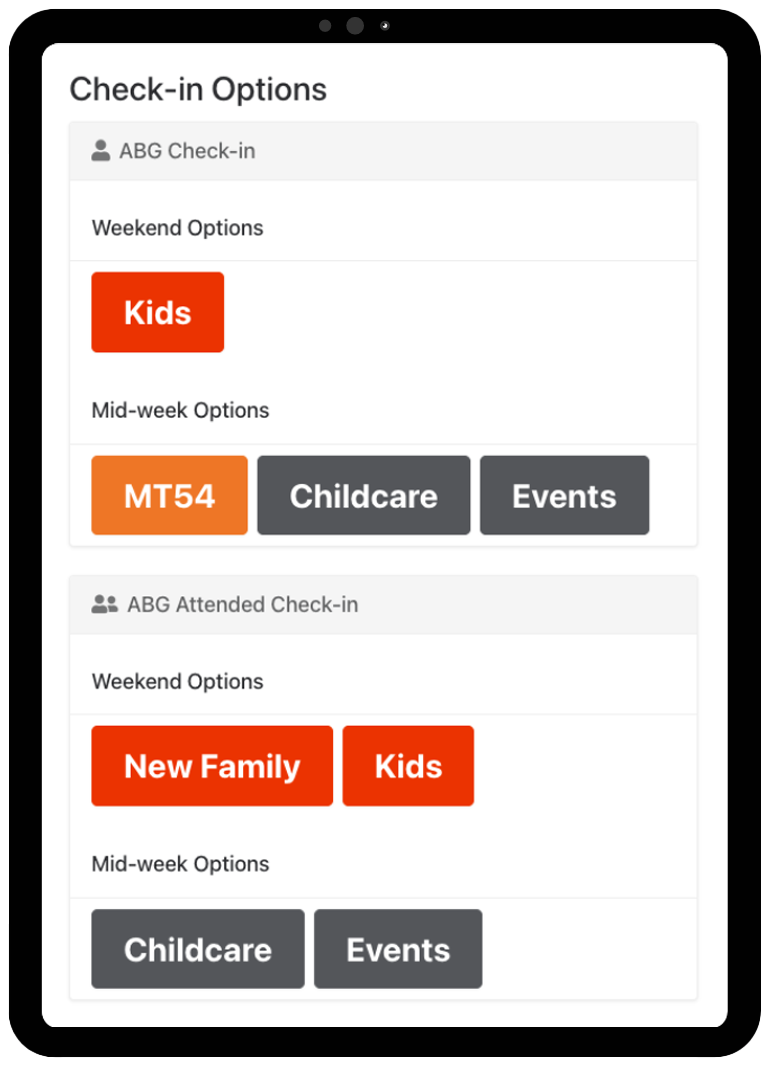Select Kids under ABG Check-in weekend options
Screen dimensions: 776x1080
tap(157, 312)
